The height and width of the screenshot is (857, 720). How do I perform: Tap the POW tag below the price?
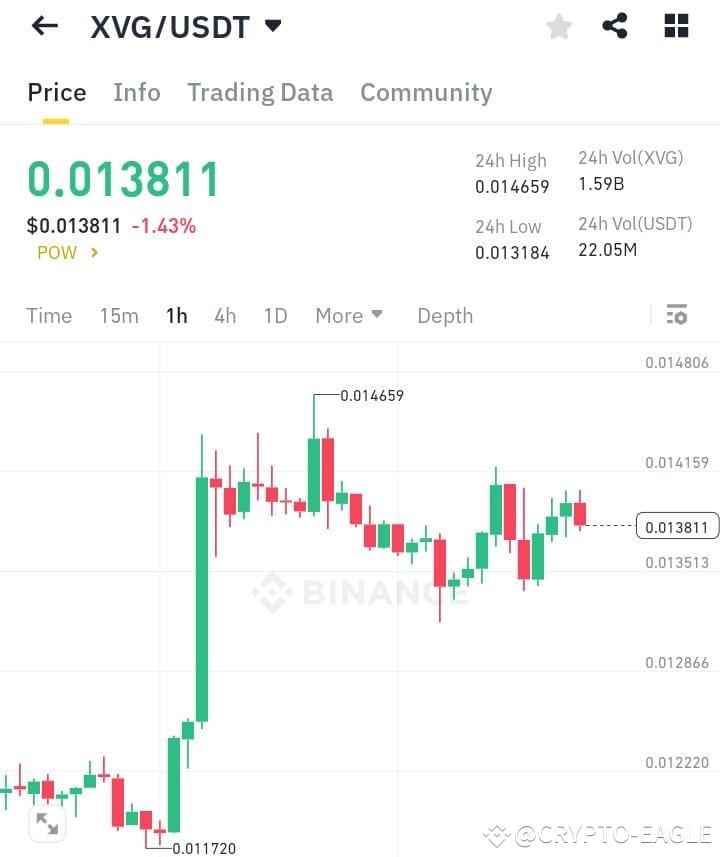[x=56, y=253]
